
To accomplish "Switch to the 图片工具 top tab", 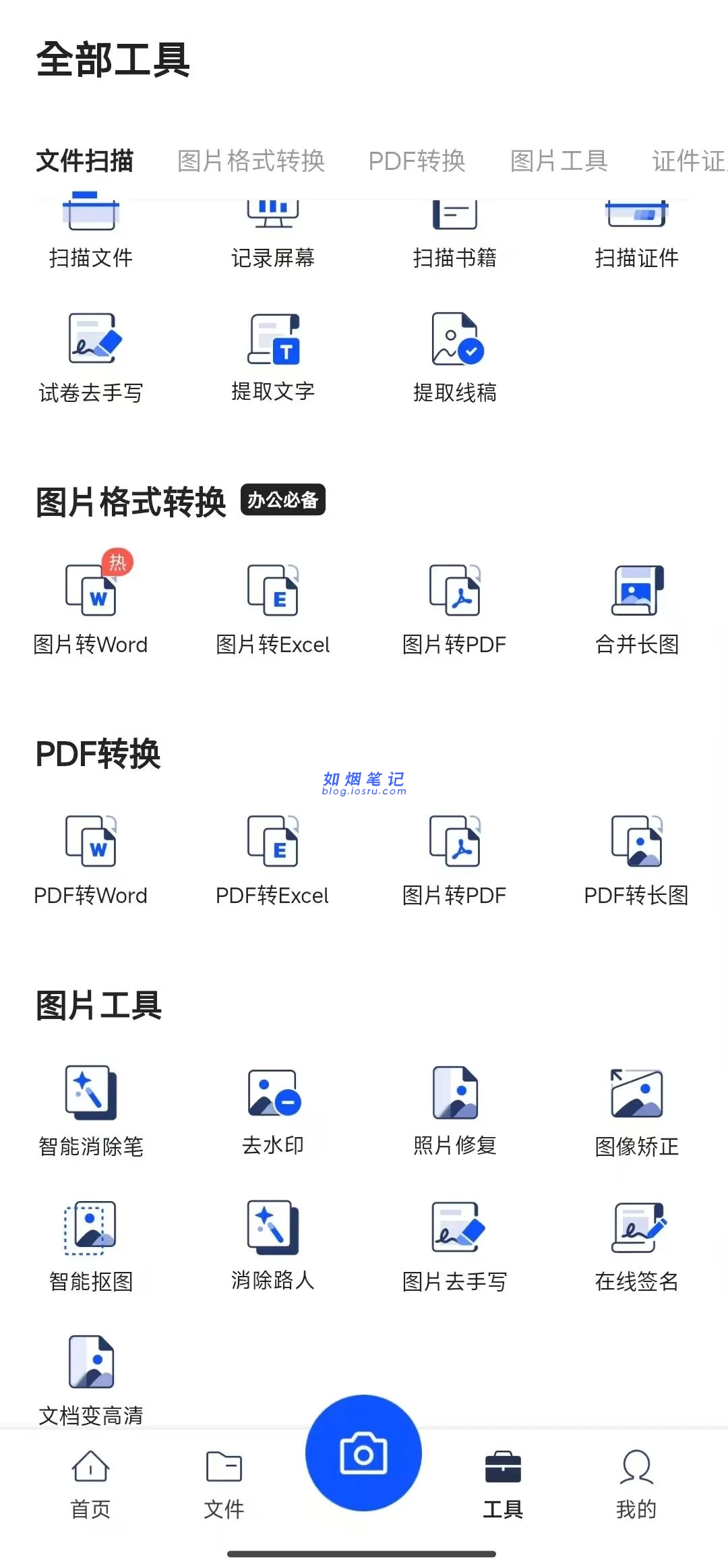I will click(559, 161).
